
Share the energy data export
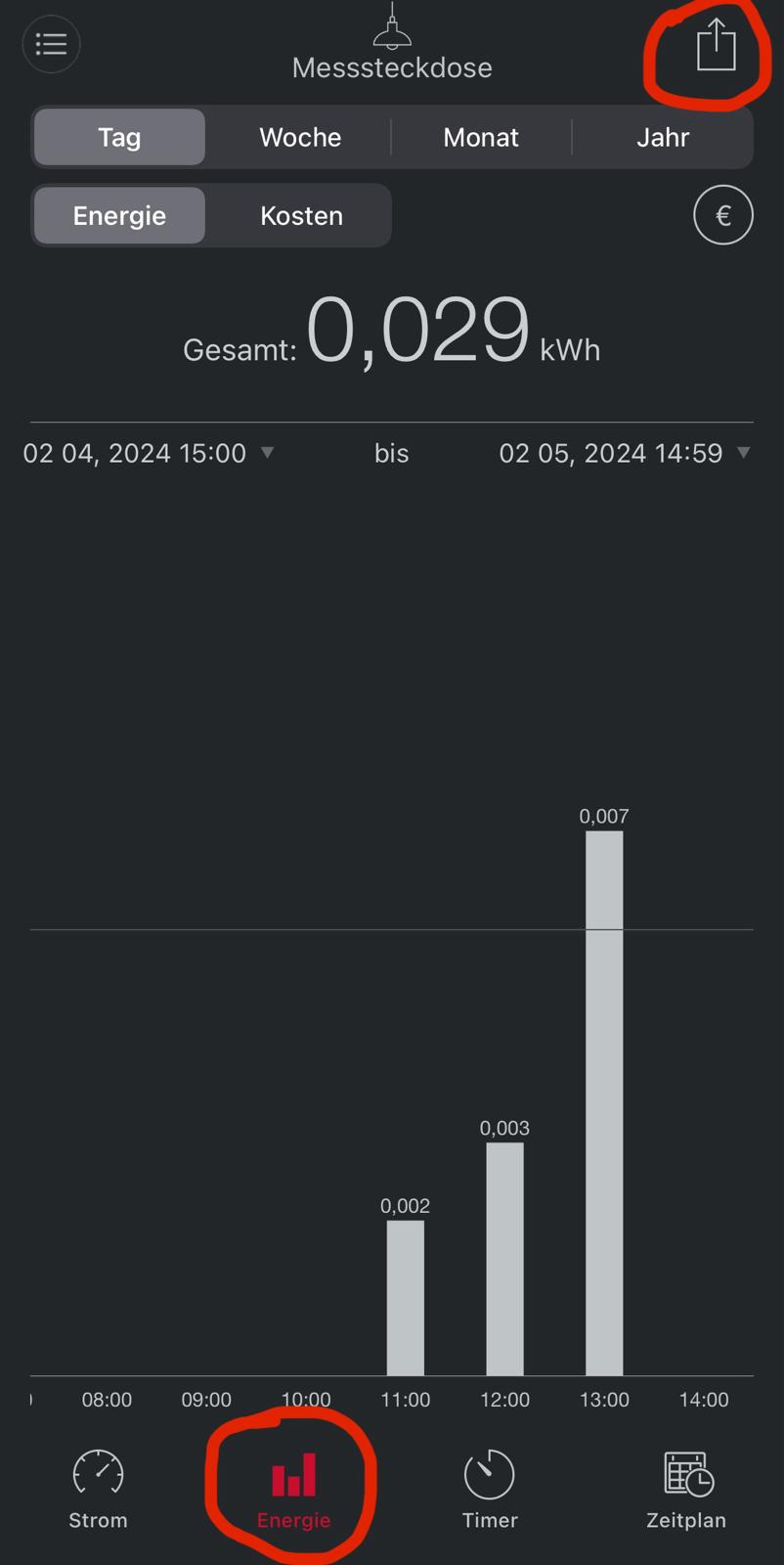(x=716, y=46)
